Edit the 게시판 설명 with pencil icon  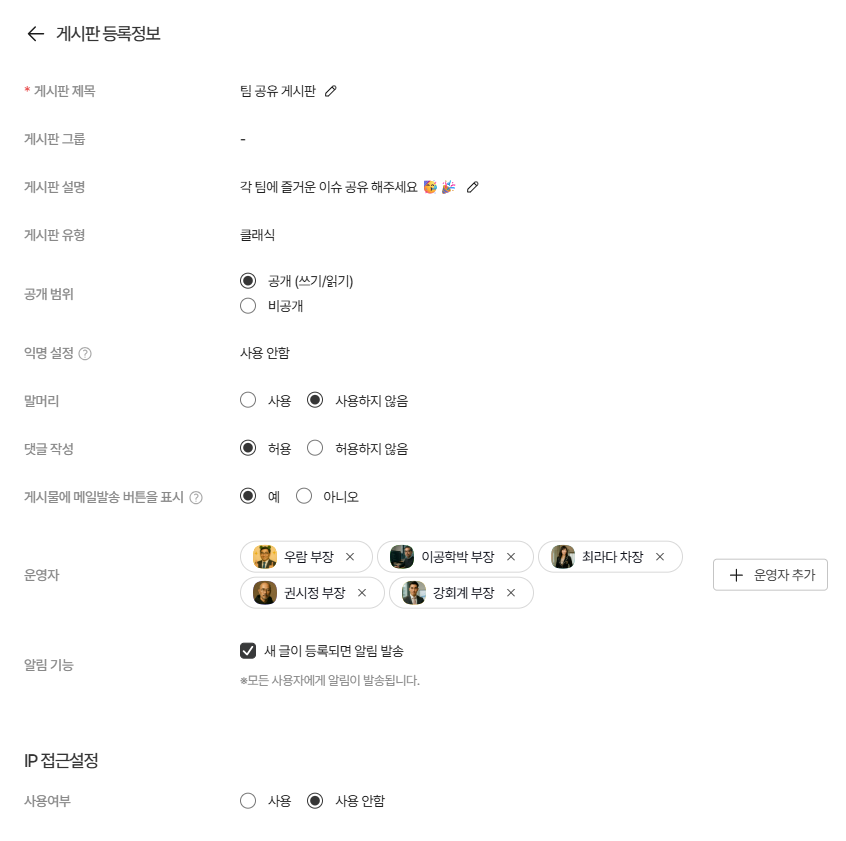click(x=473, y=187)
